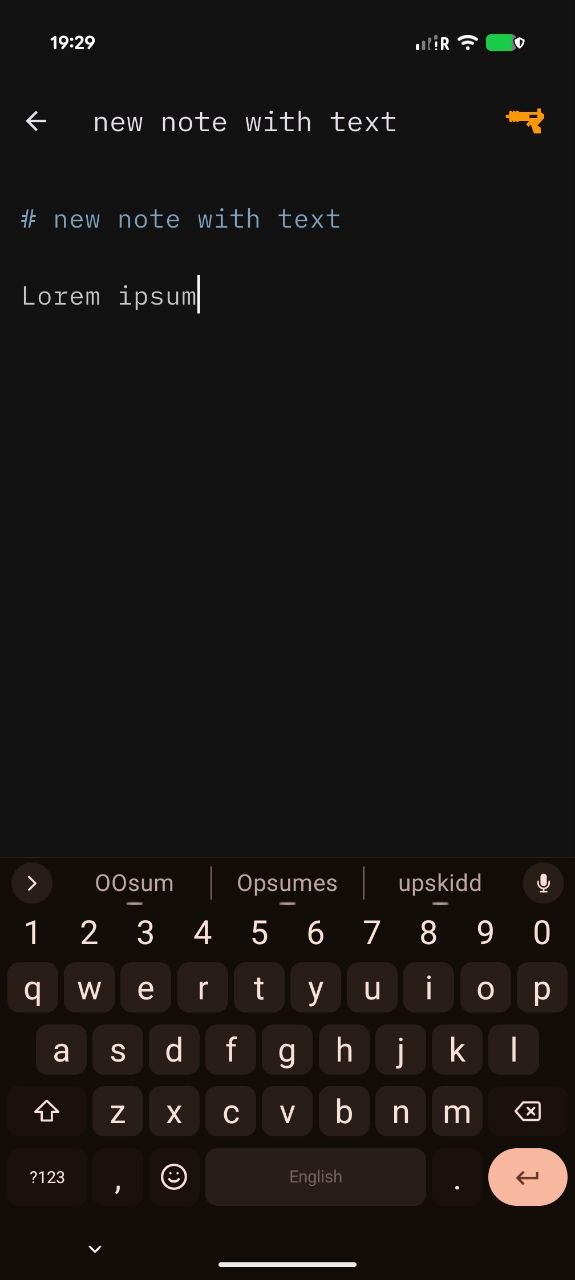Image resolution: width=575 pixels, height=1280 pixels.
Task: Tap the backspace key
Action: point(527,1112)
